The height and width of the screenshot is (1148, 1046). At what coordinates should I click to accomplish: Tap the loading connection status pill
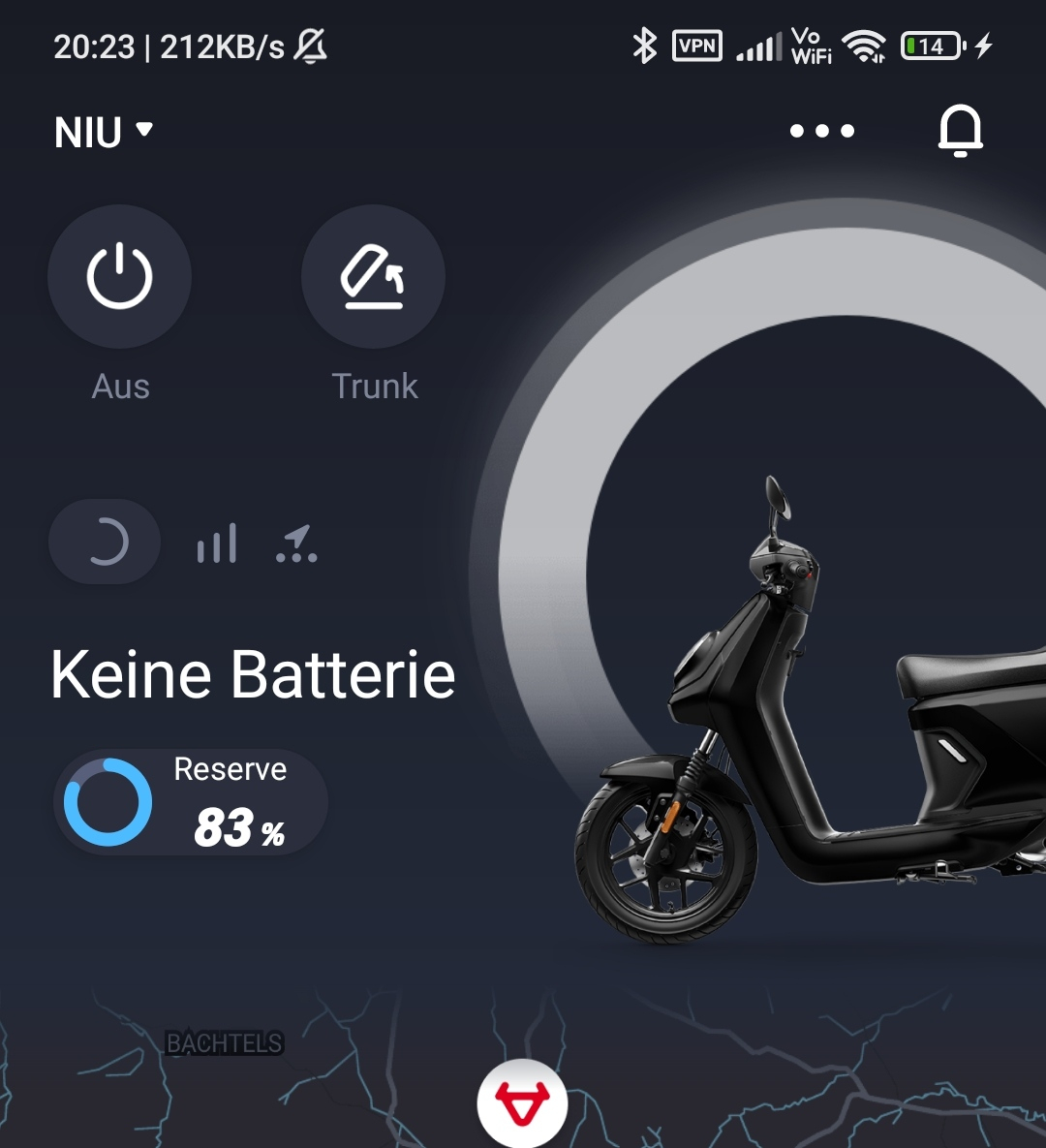pos(105,543)
